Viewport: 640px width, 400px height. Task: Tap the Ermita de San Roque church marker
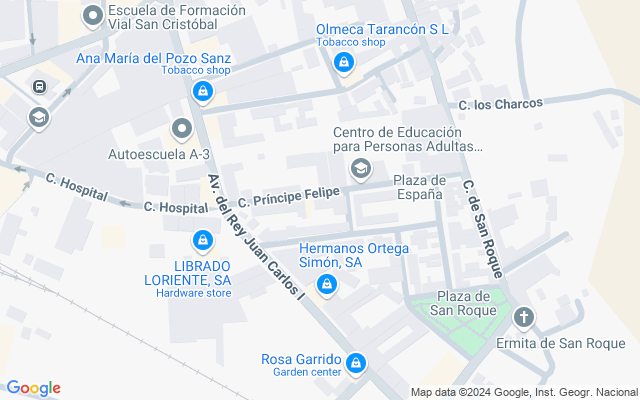[524, 318]
